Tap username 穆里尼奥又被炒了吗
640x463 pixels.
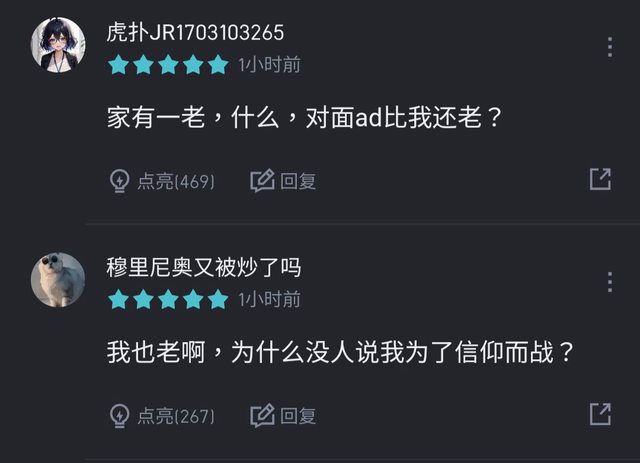click(204, 267)
